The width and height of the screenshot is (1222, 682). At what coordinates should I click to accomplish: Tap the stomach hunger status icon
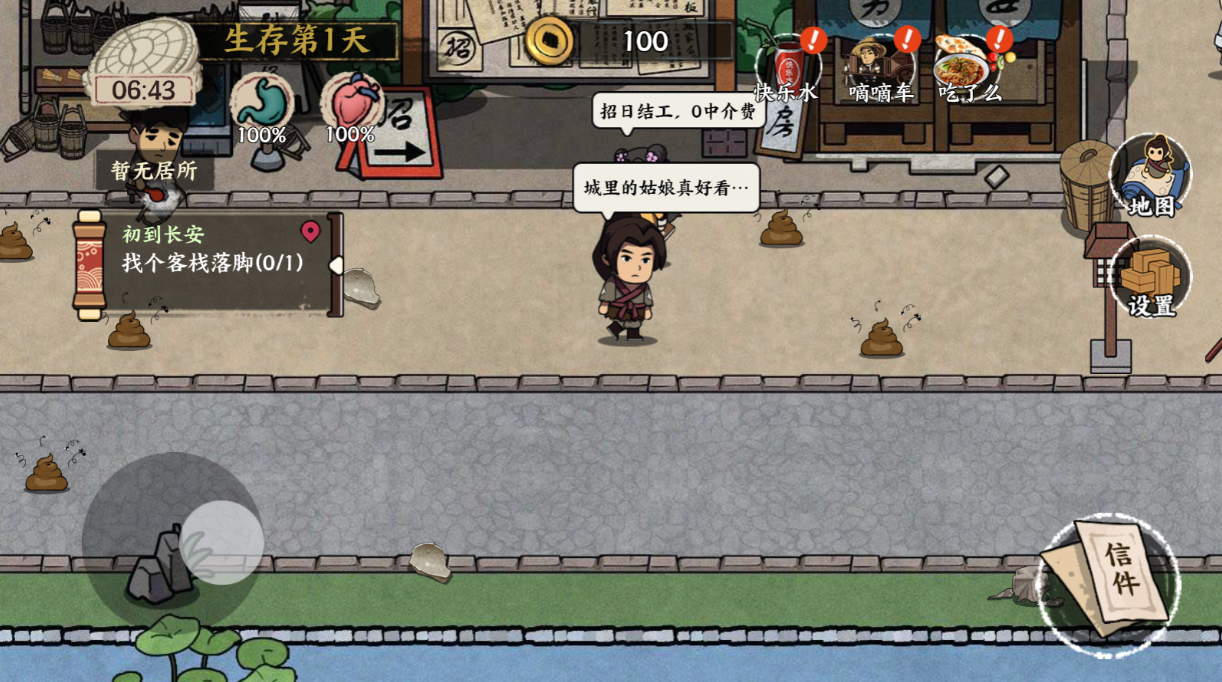click(262, 102)
